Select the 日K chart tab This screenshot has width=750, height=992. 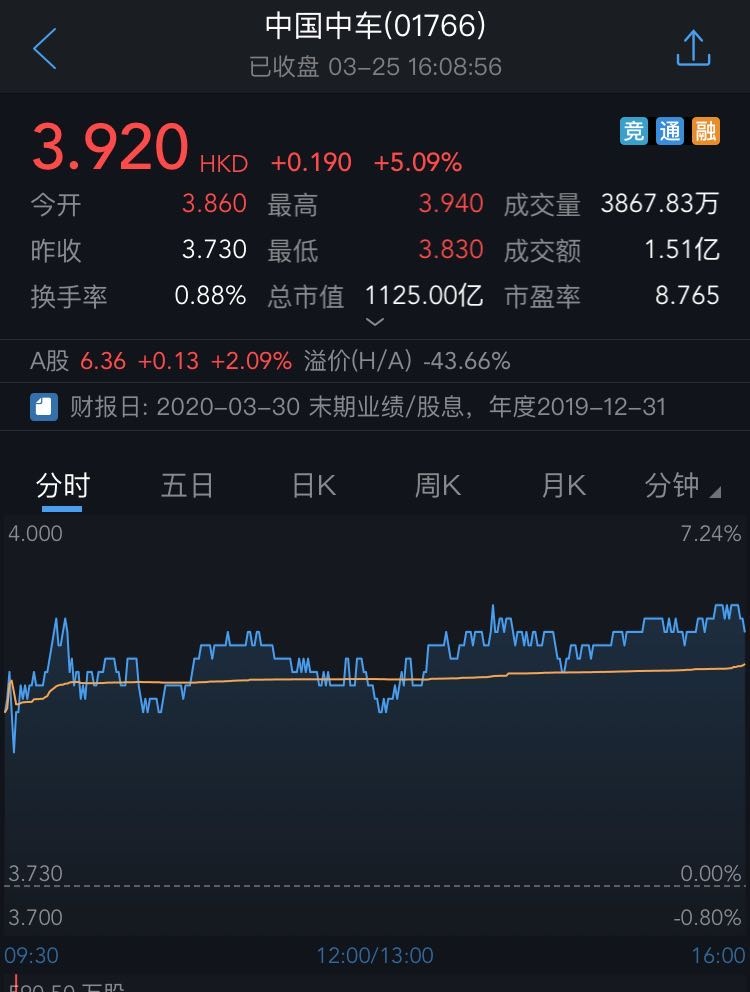(313, 486)
